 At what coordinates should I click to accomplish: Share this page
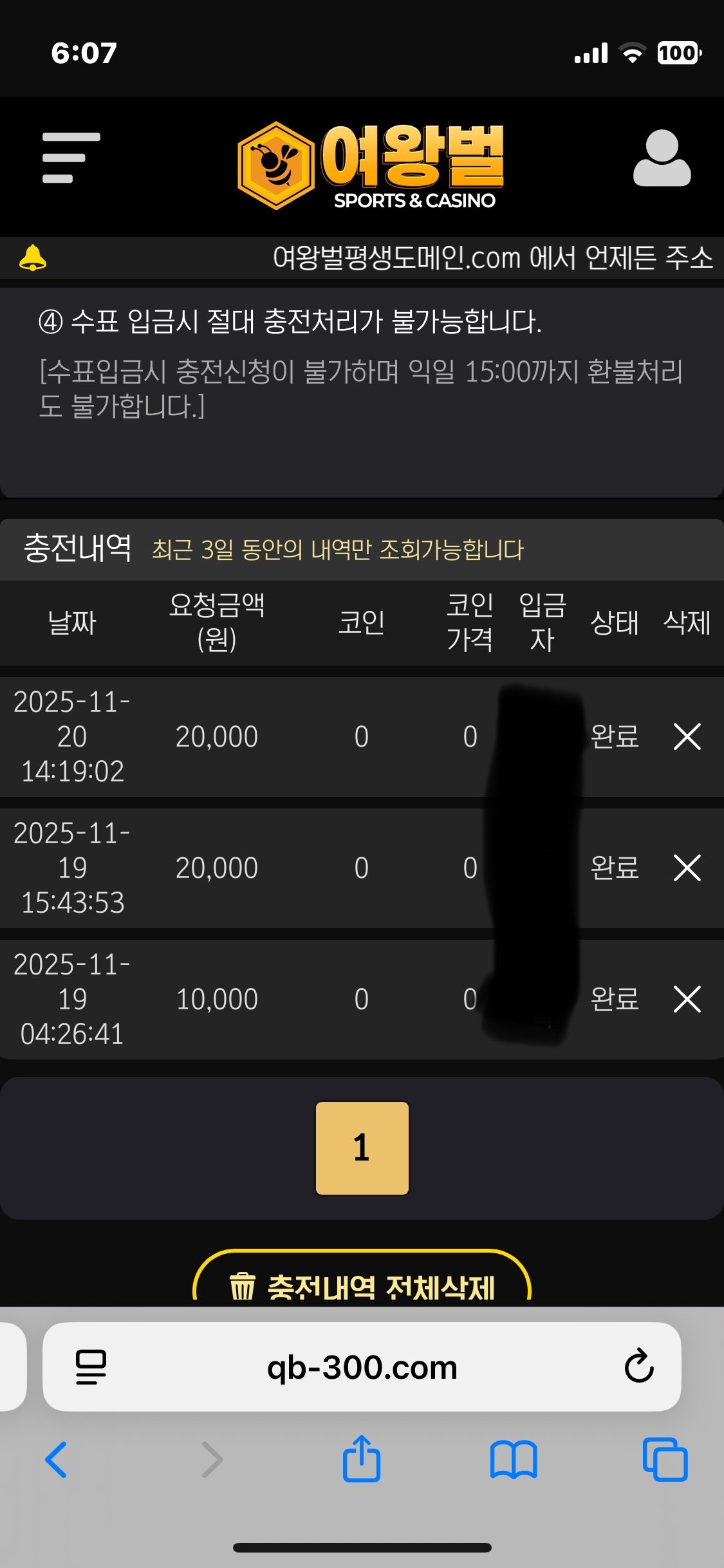tap(362, 1459)
